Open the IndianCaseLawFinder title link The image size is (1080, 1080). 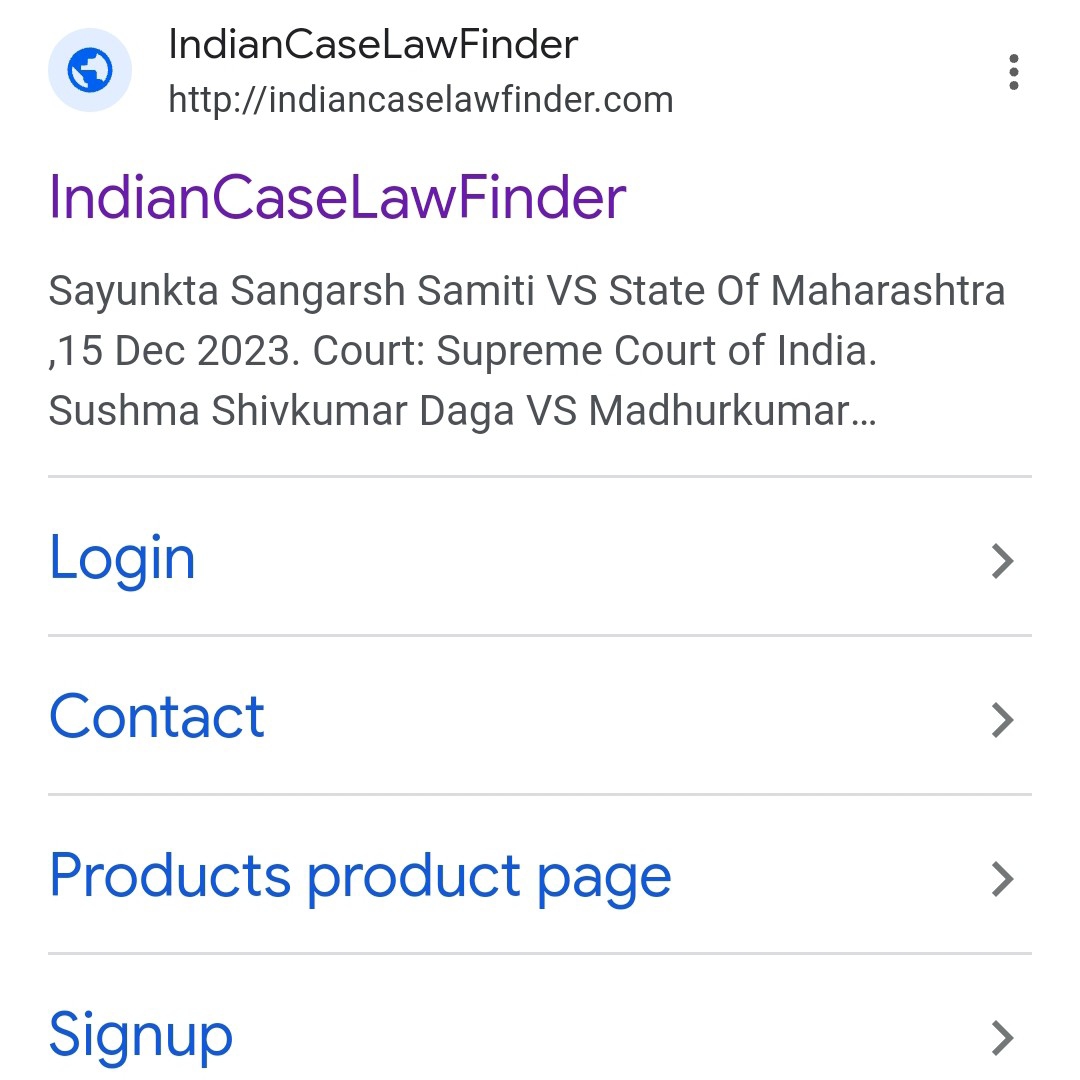point(337,197)
